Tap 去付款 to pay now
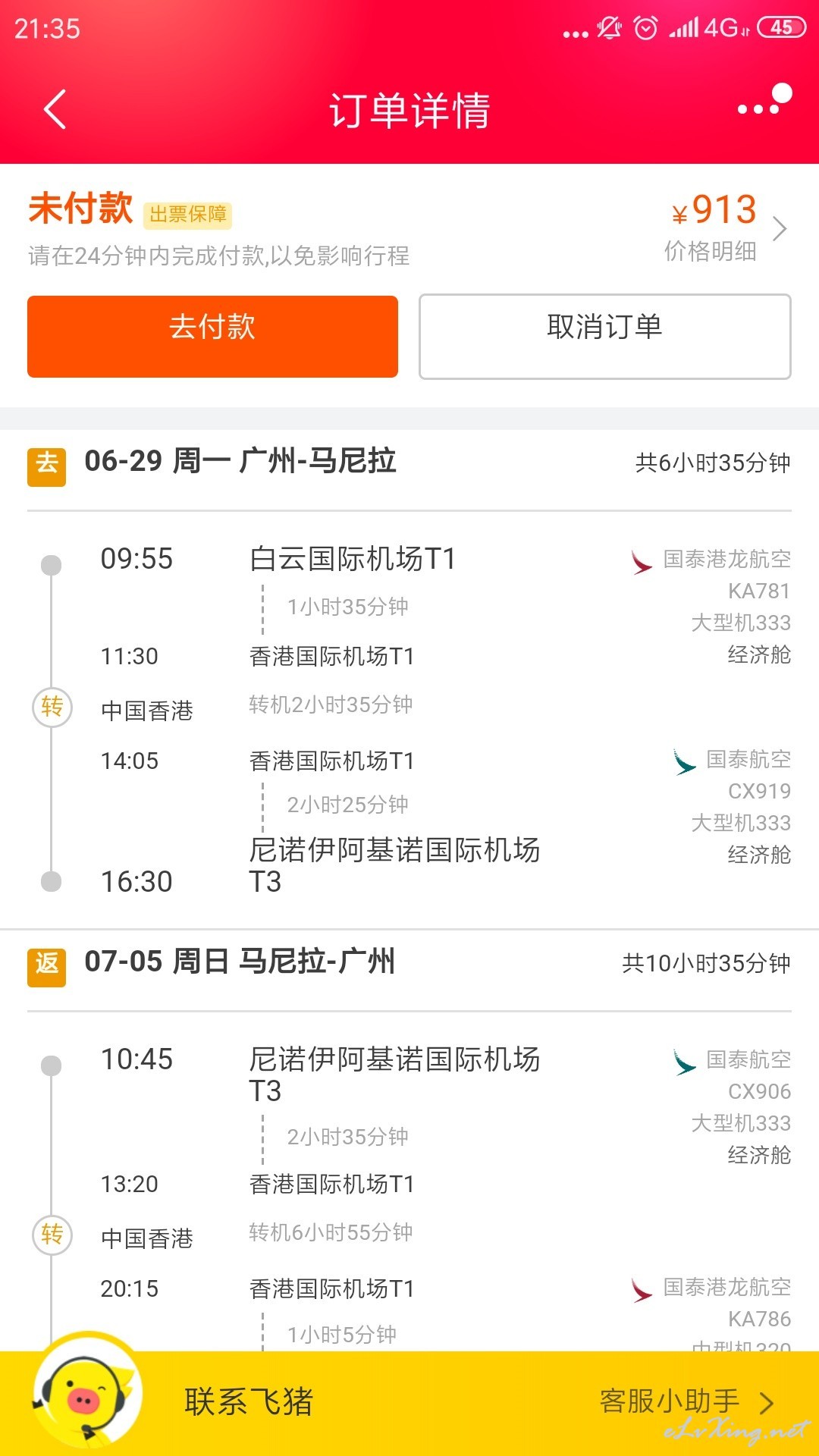The width and height of the screenshot is (819, 1456). 212,336
